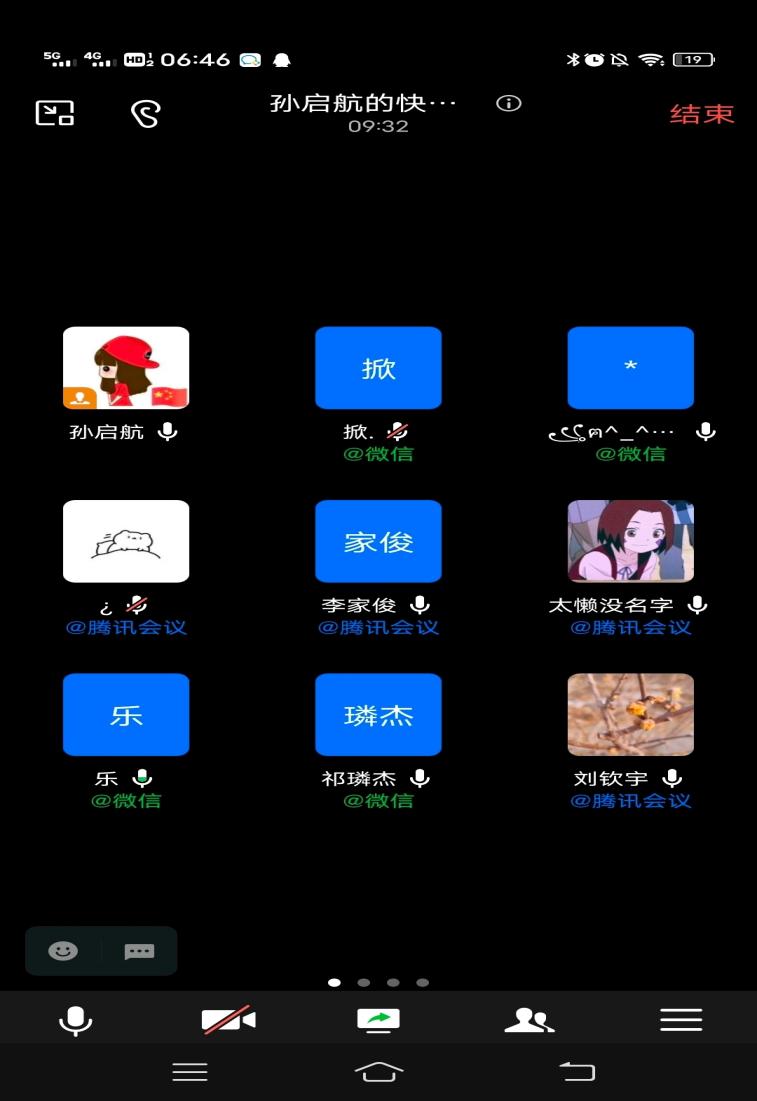Open meeting info details
Viewport: 757px width, 1101px height.
pyautogui.click(x=509, y=103)
